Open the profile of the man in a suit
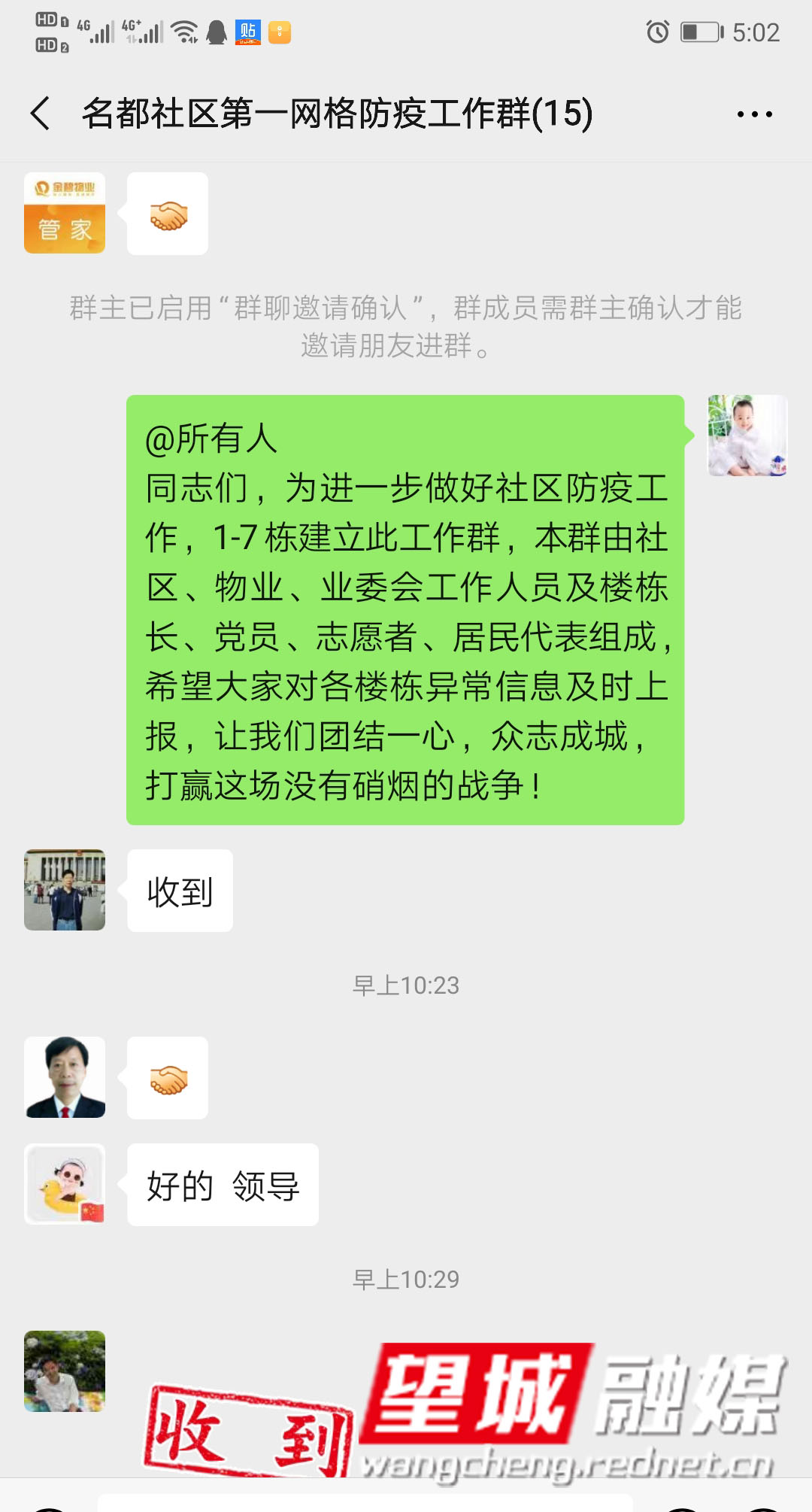This screenshot has width=812, height=1512. [x=65, y=1077]
